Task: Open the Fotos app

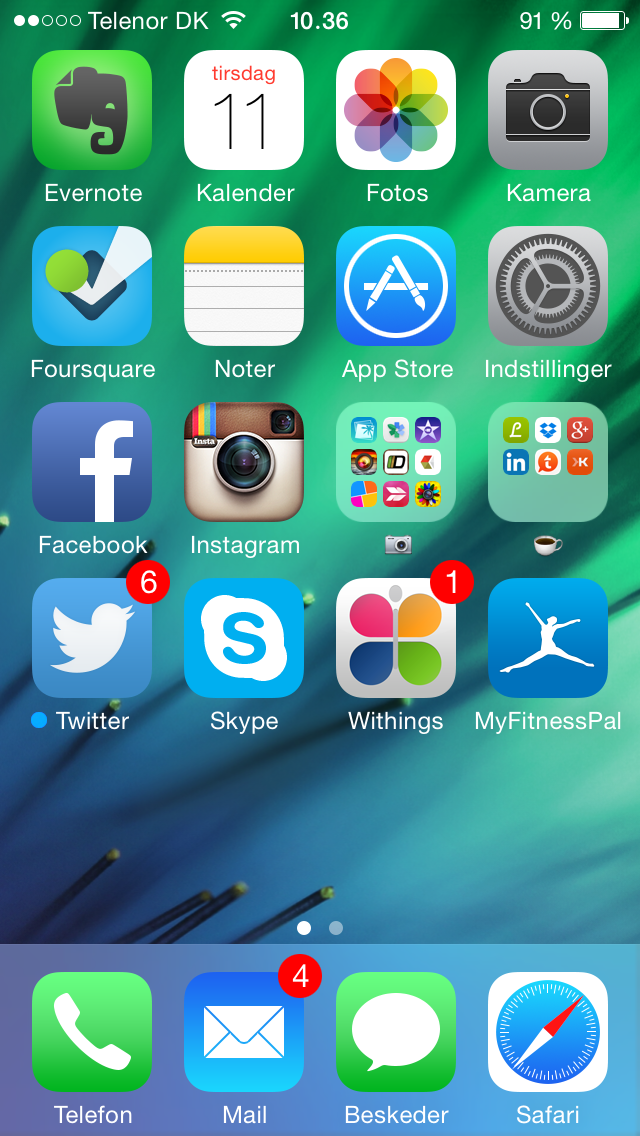Action: coord(396,110)
